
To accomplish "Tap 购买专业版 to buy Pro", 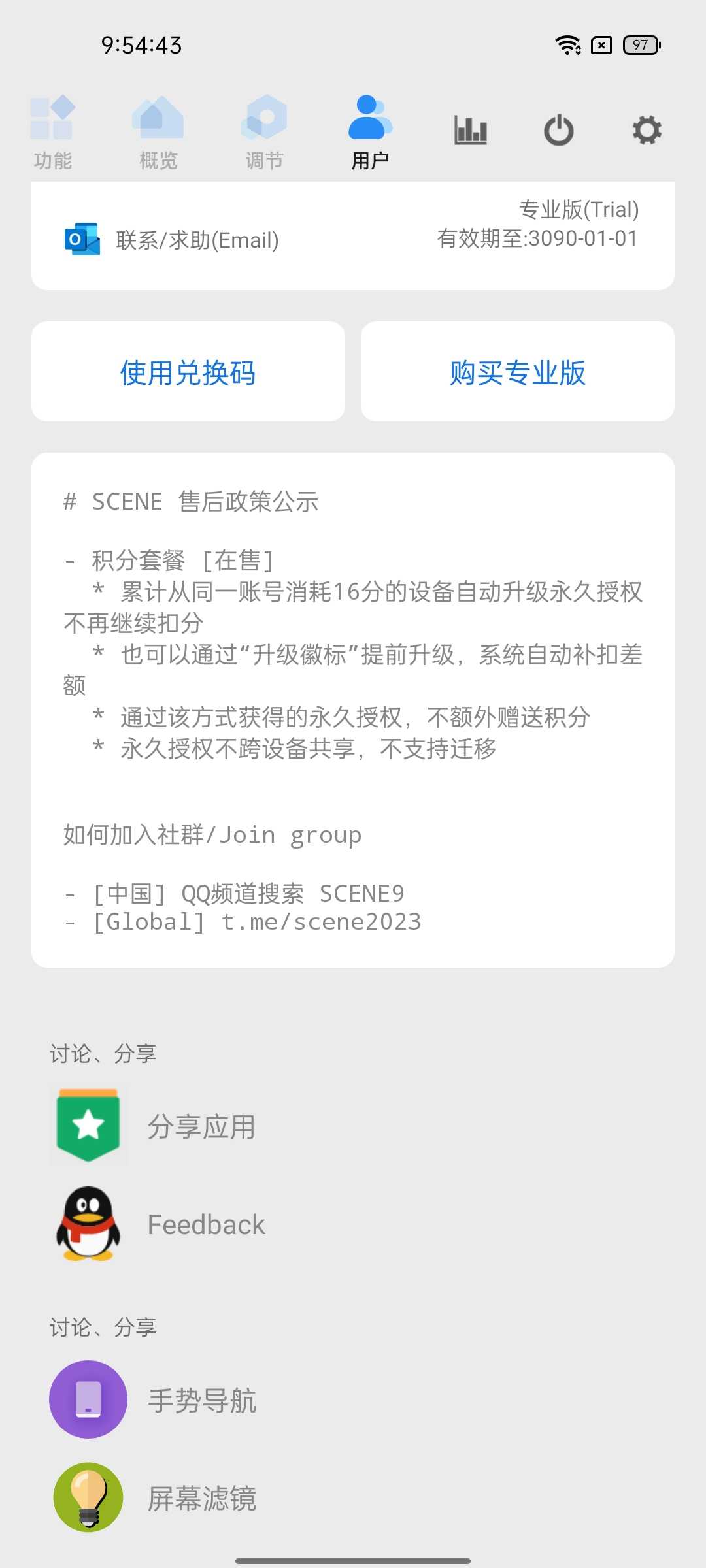I will (518, 372).
